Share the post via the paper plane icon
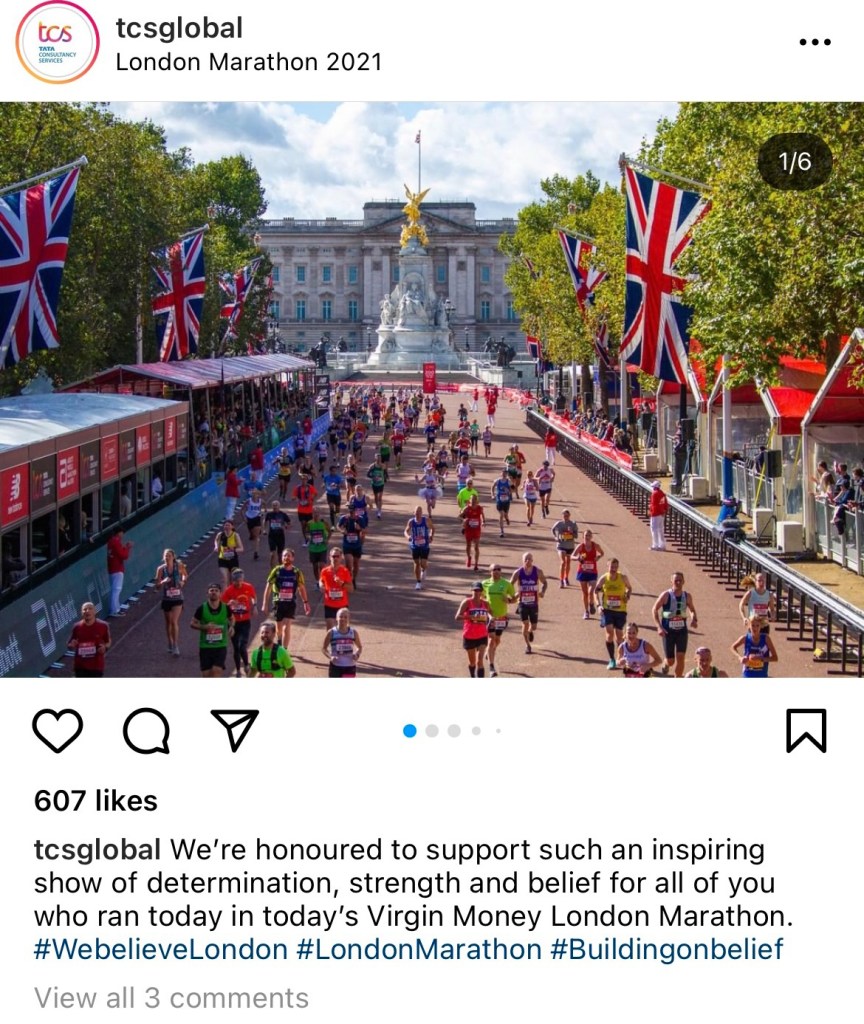 coord(235,731)
